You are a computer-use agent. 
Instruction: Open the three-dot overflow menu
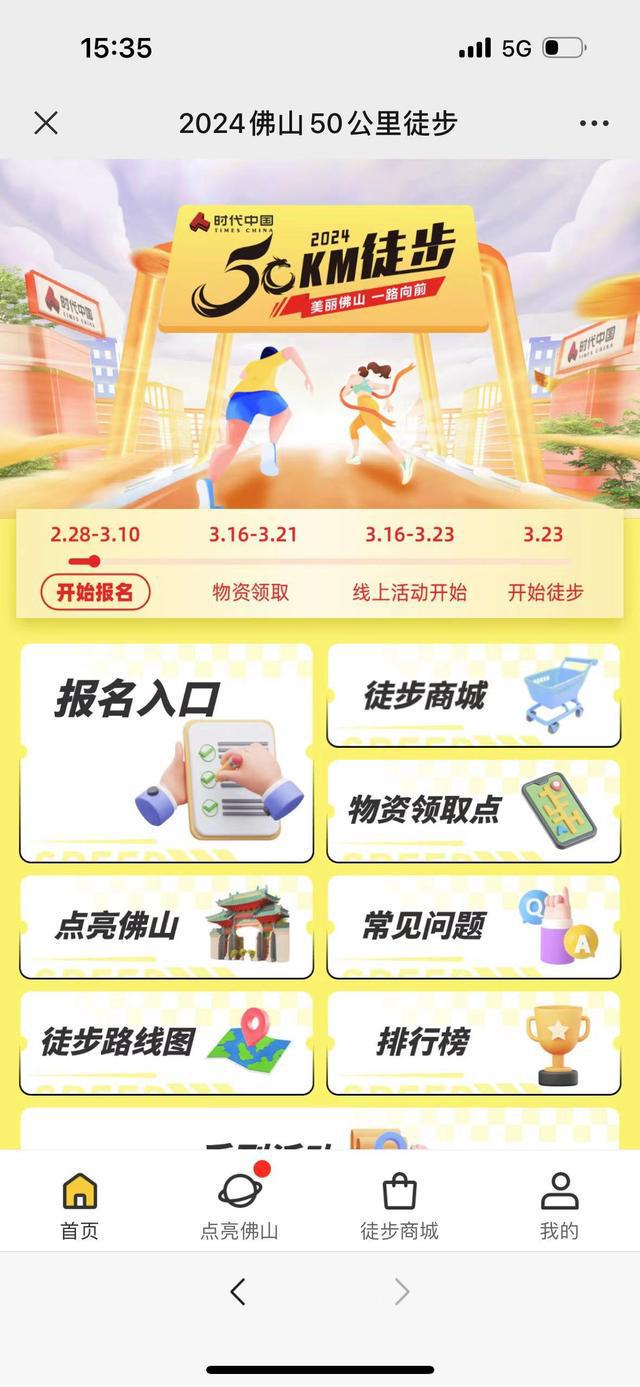tap(594, 123)
